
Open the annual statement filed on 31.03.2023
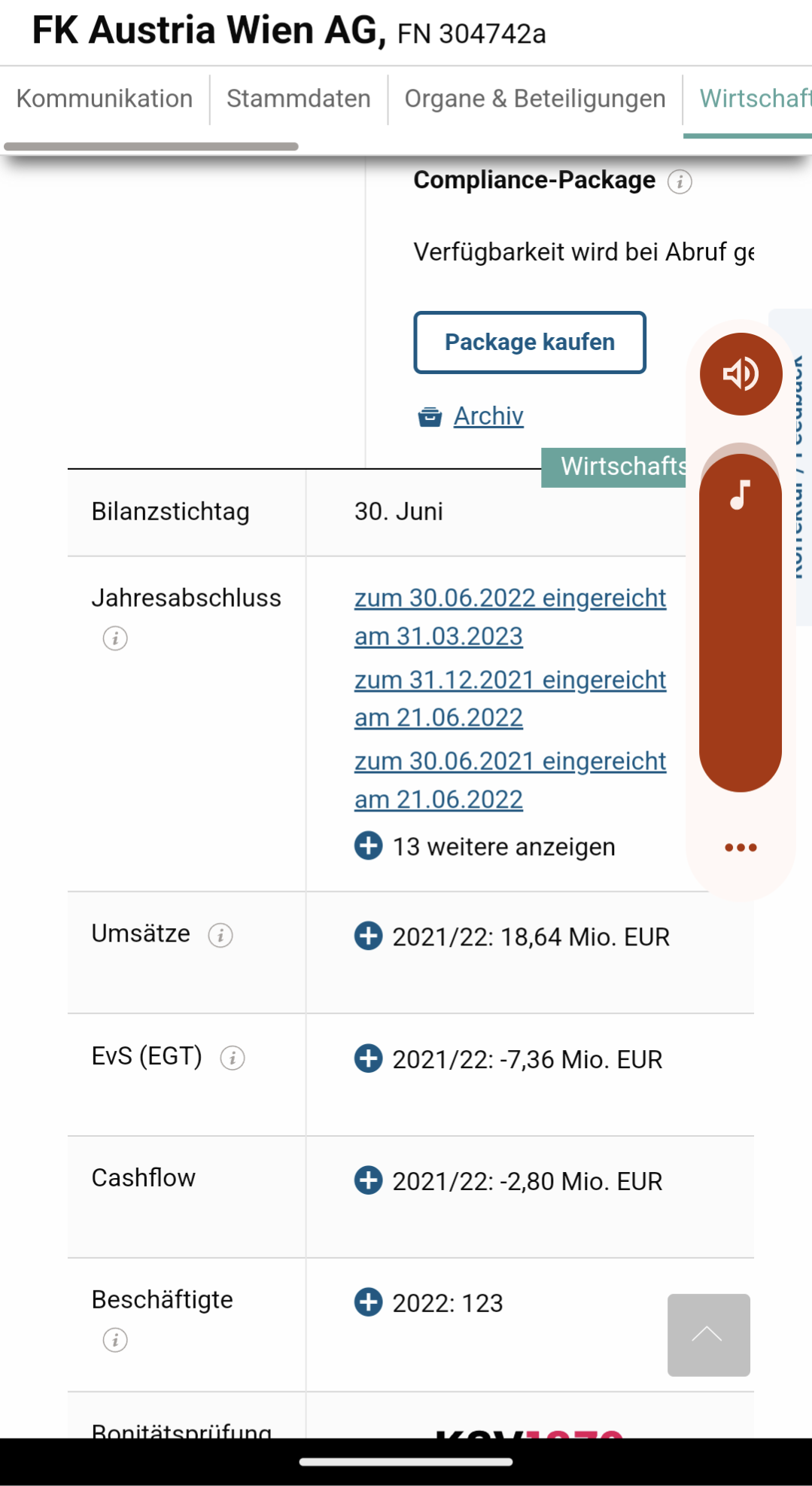(510, 617)
